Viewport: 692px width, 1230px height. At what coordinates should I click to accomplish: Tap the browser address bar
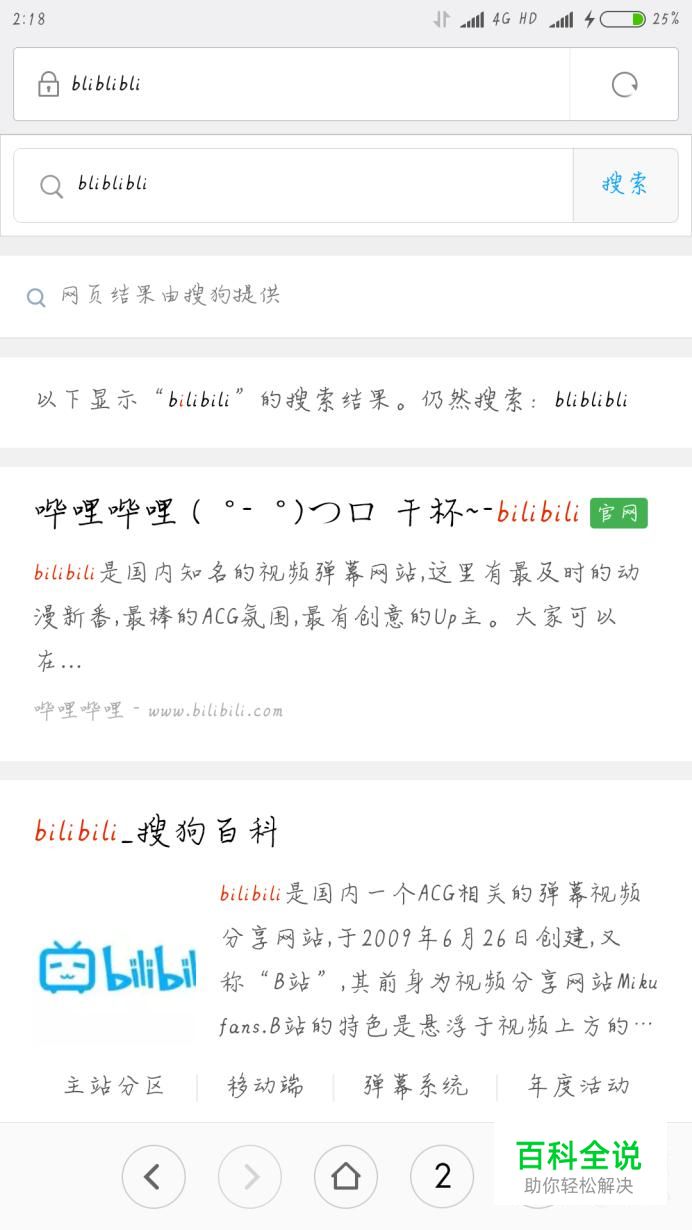click(300, 84)
